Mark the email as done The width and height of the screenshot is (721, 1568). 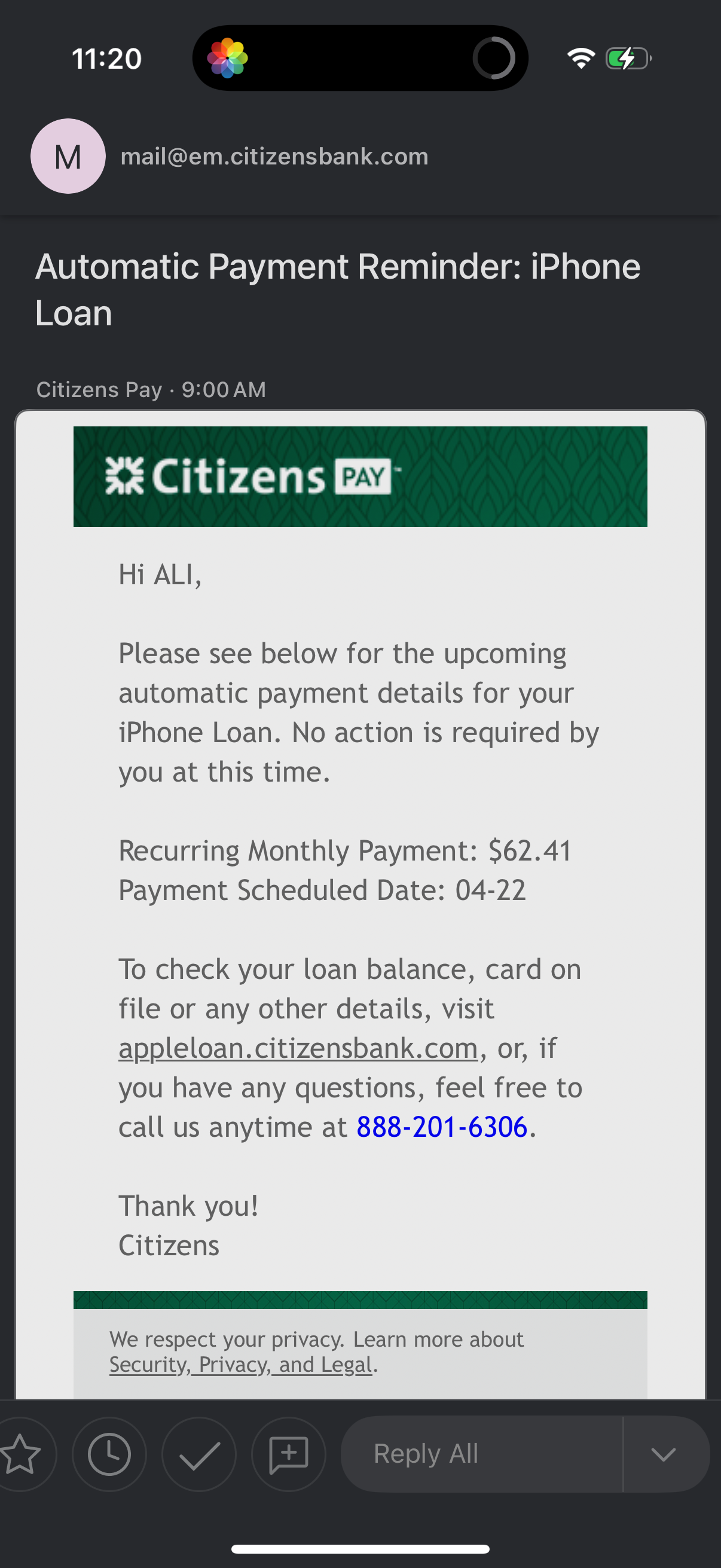pyautogui.click(x=199, y=1454)
